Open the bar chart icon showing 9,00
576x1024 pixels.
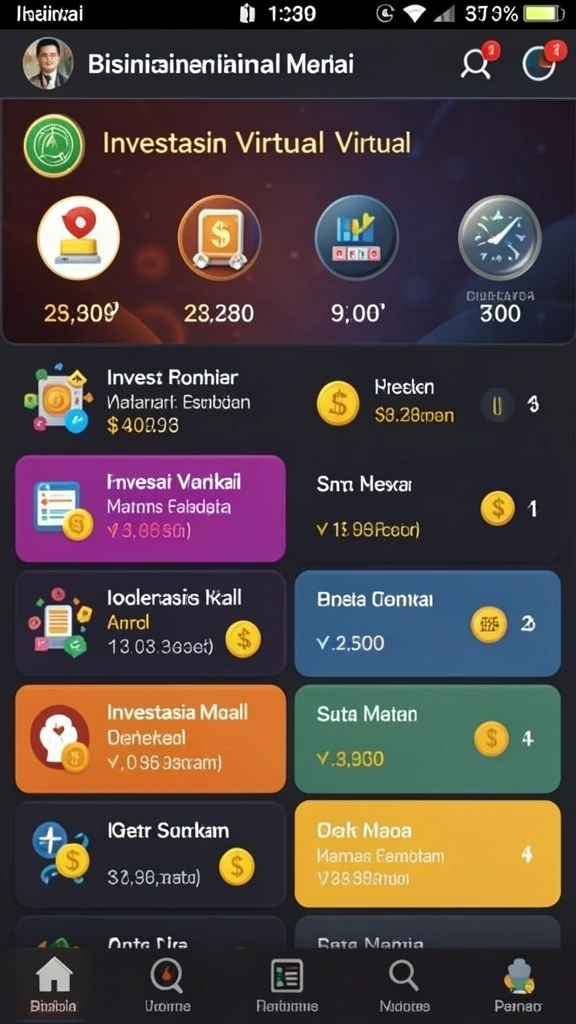357,238
